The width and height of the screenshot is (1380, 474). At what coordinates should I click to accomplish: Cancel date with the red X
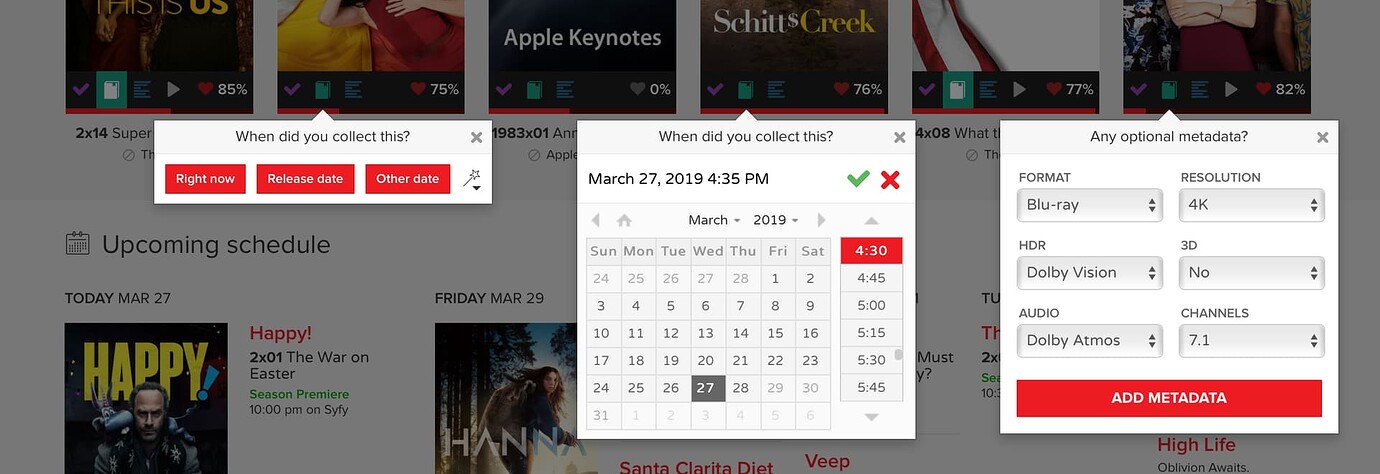click(890, 179)
